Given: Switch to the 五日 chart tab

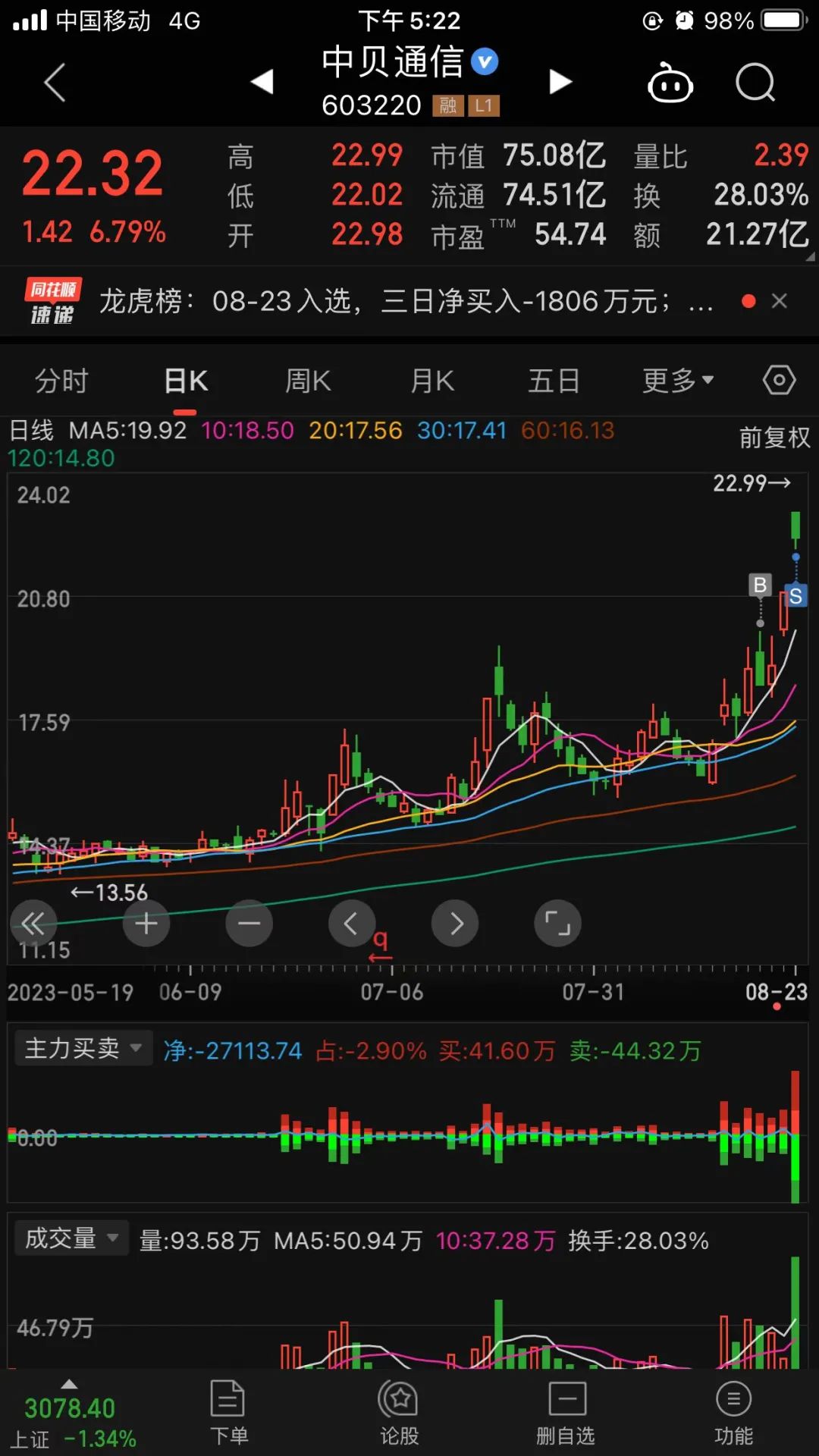Looking at the screenshot, I should click(x=554, y=381).
